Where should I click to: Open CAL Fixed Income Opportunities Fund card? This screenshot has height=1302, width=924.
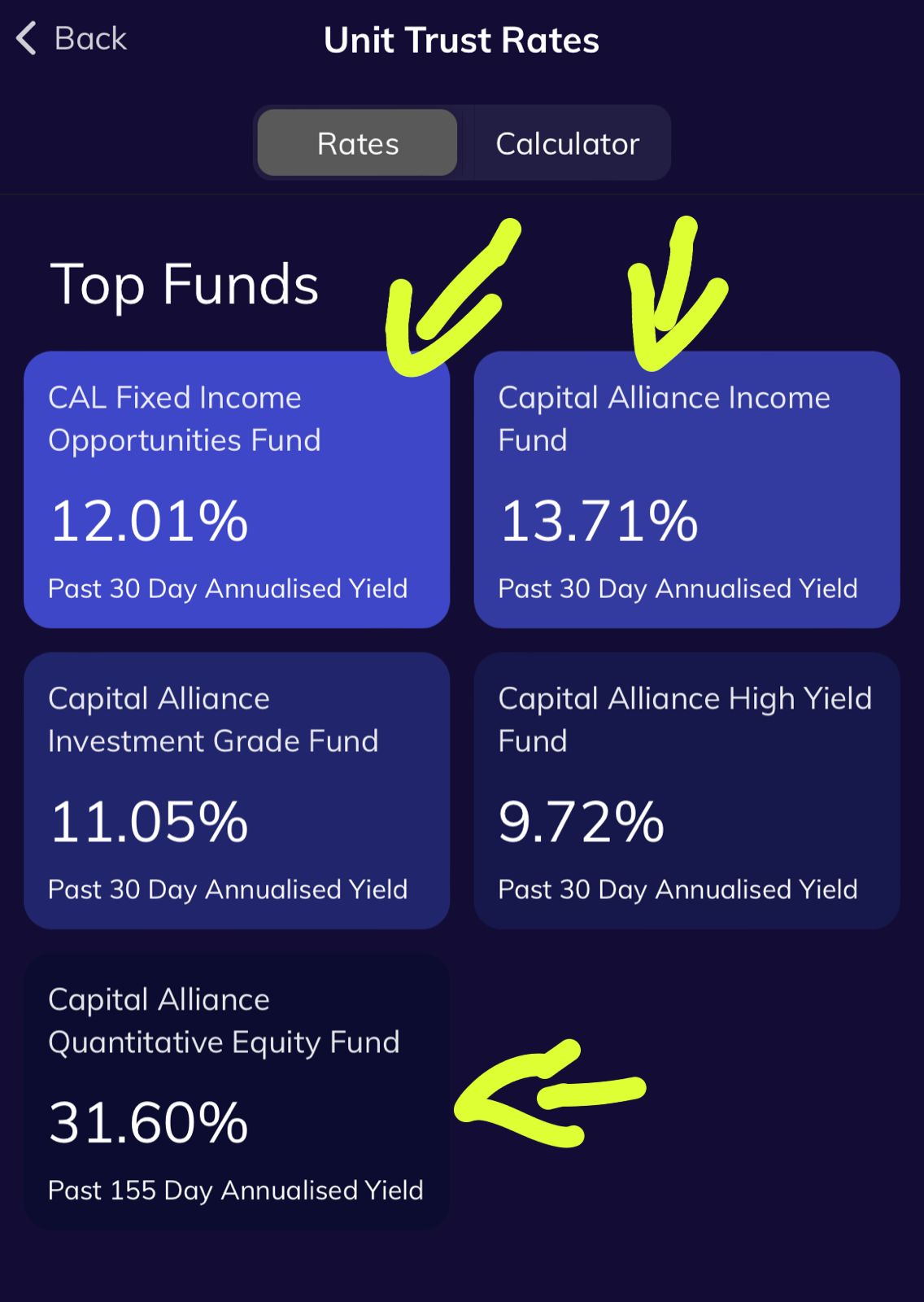point(237,490)
